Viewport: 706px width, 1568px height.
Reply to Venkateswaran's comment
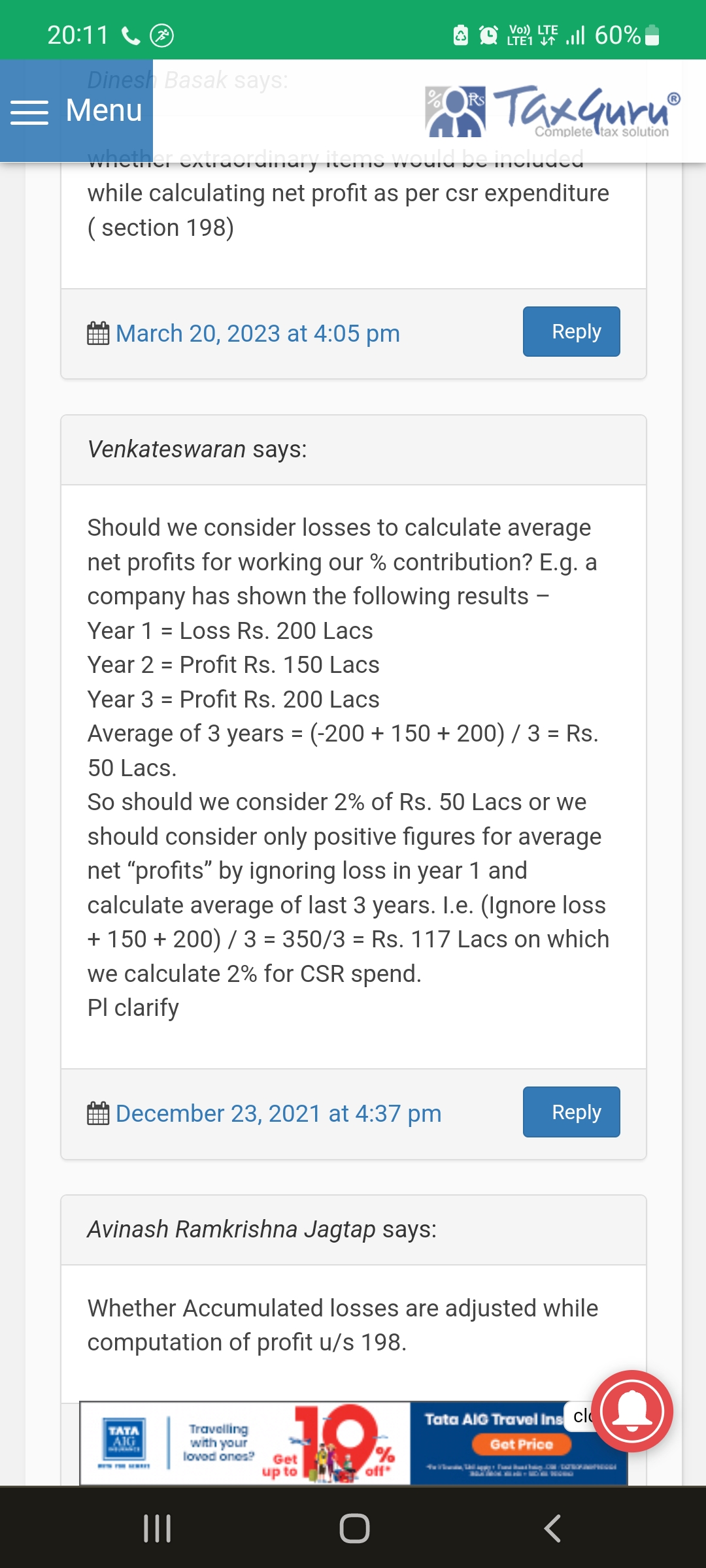pos(571,1111)
